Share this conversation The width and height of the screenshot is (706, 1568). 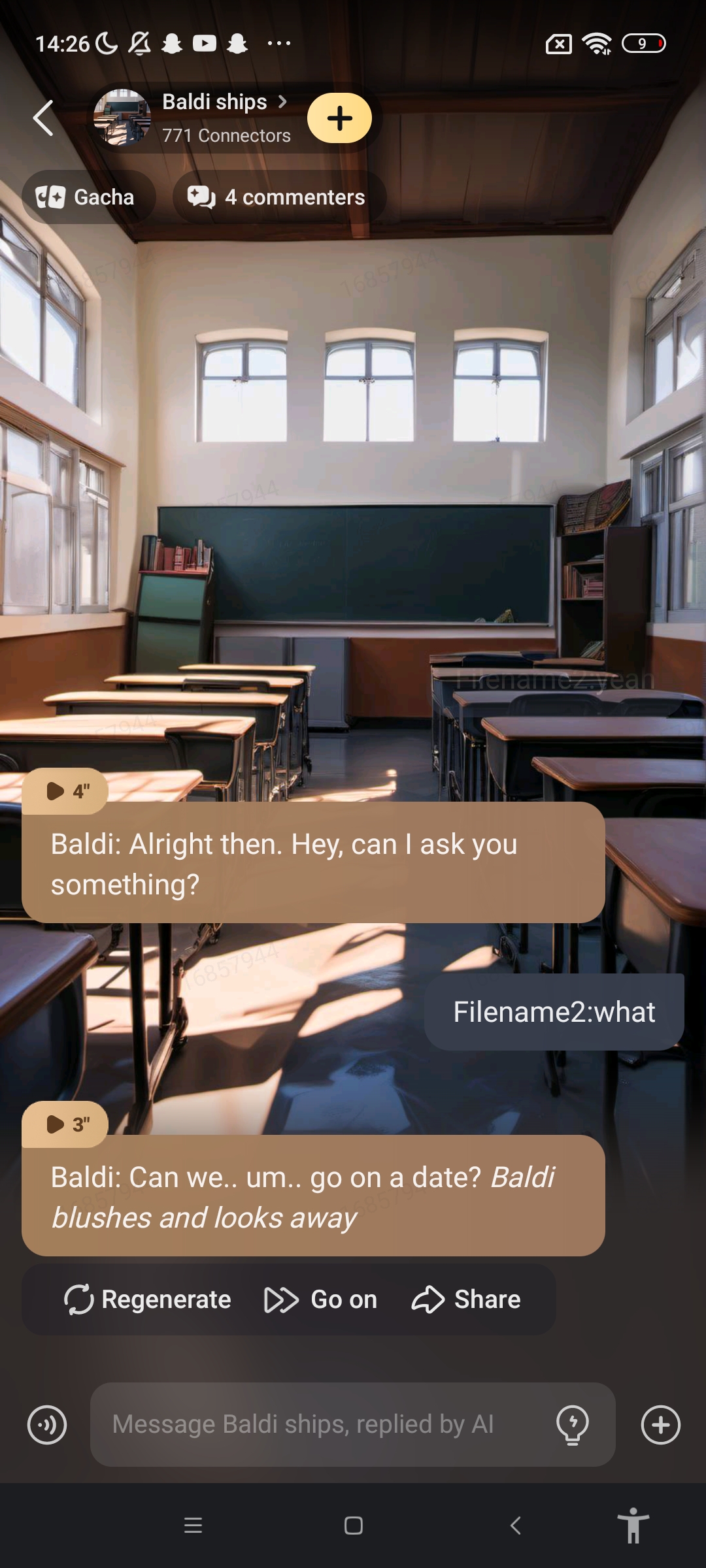pyautogui.click(x=466, y=1299)
